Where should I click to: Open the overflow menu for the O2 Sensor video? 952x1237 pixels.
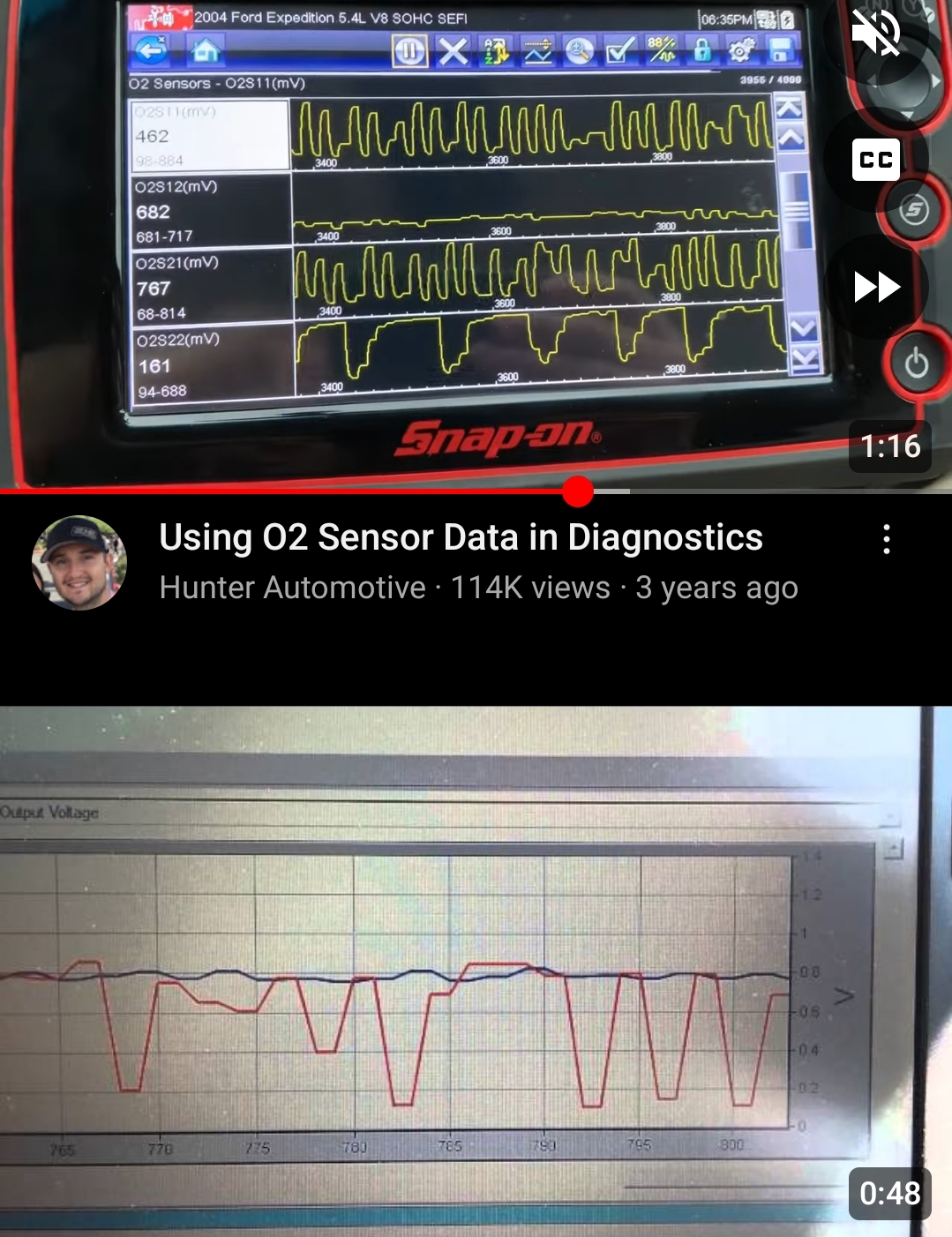tap(886, 539)
